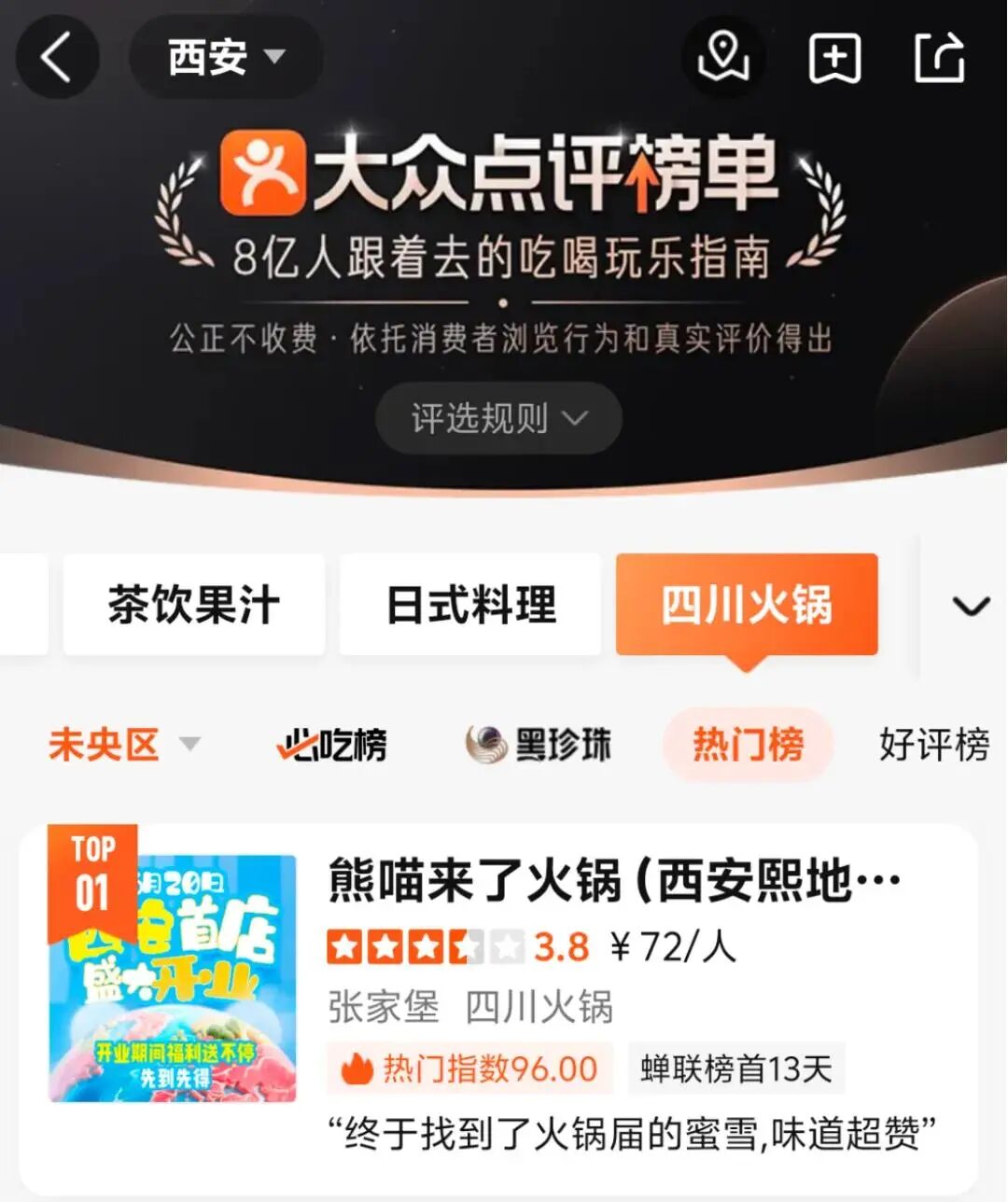Share this ranking page
This screenshot has height=1202, width=1008.
pos(938,58)
